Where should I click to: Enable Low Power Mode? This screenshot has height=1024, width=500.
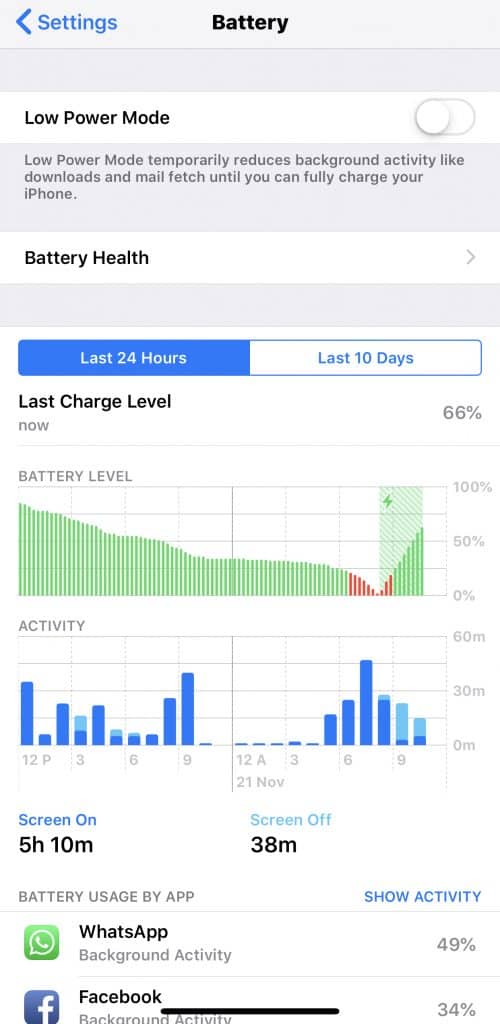coord(445,118)
